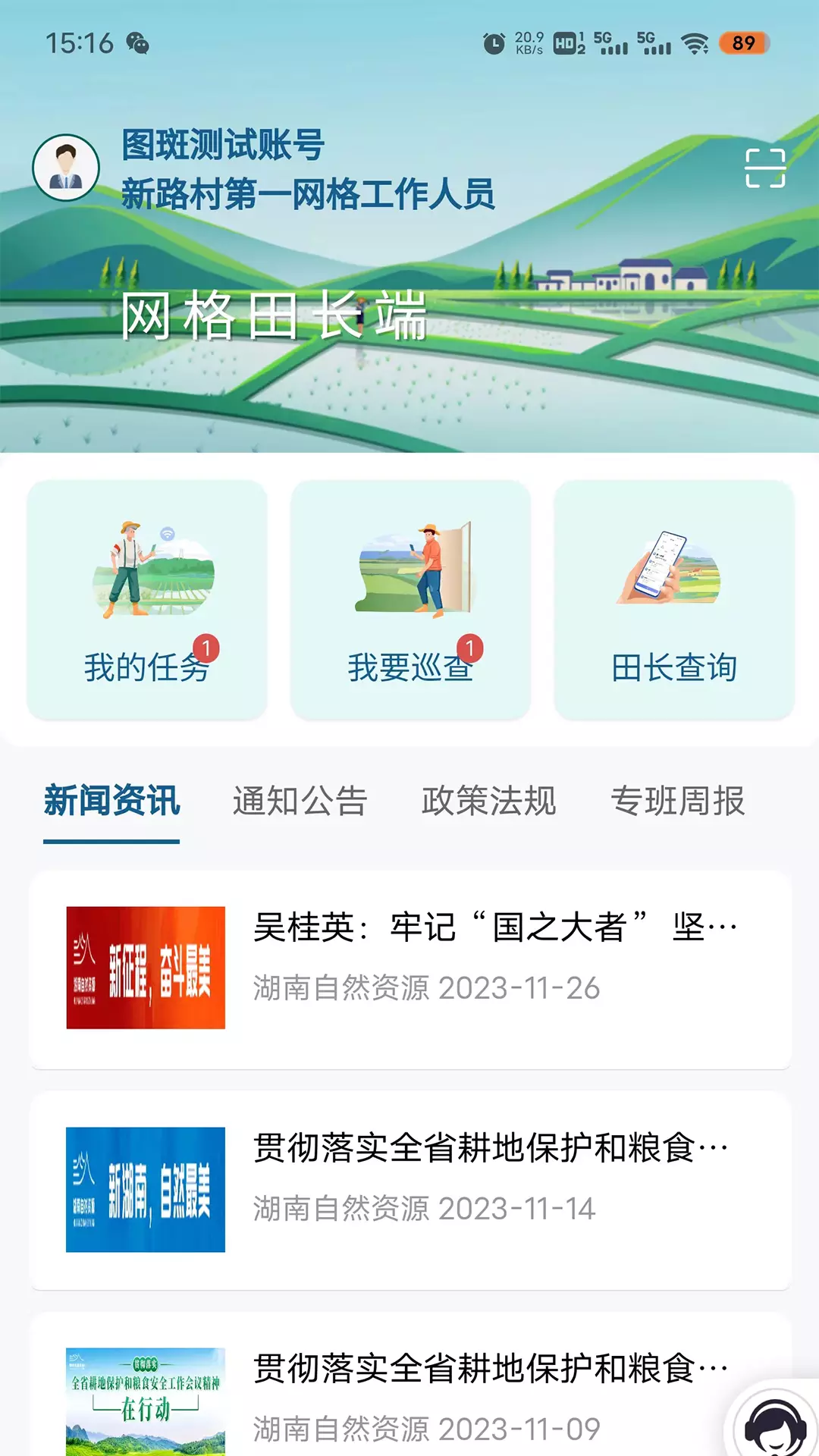
Task: Open the 我的任务 card
Action: pos(147,600)
